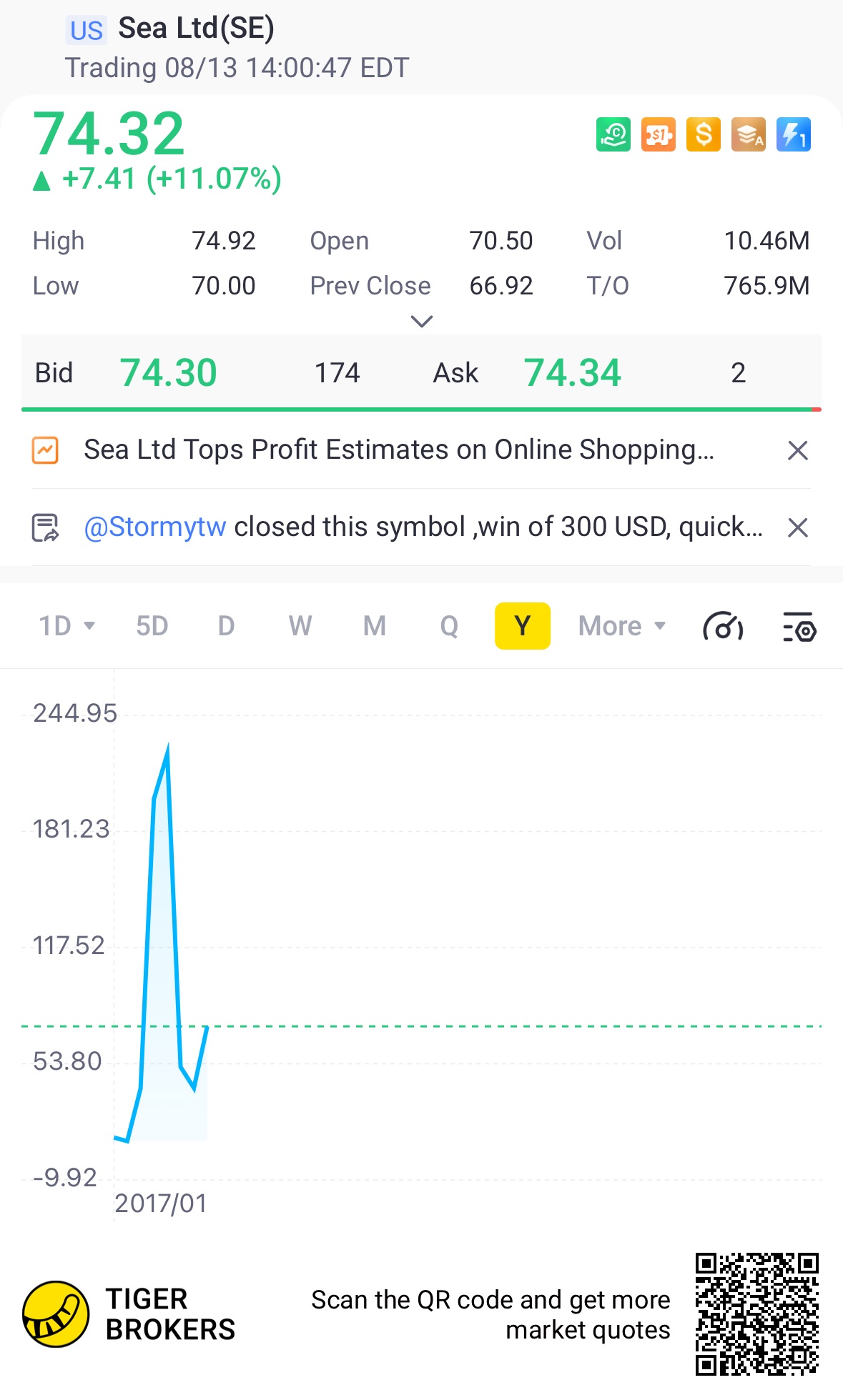Tap the highlighted Y yearly tab
Viewport: 843px width, 1400px height.
point(523,626)
